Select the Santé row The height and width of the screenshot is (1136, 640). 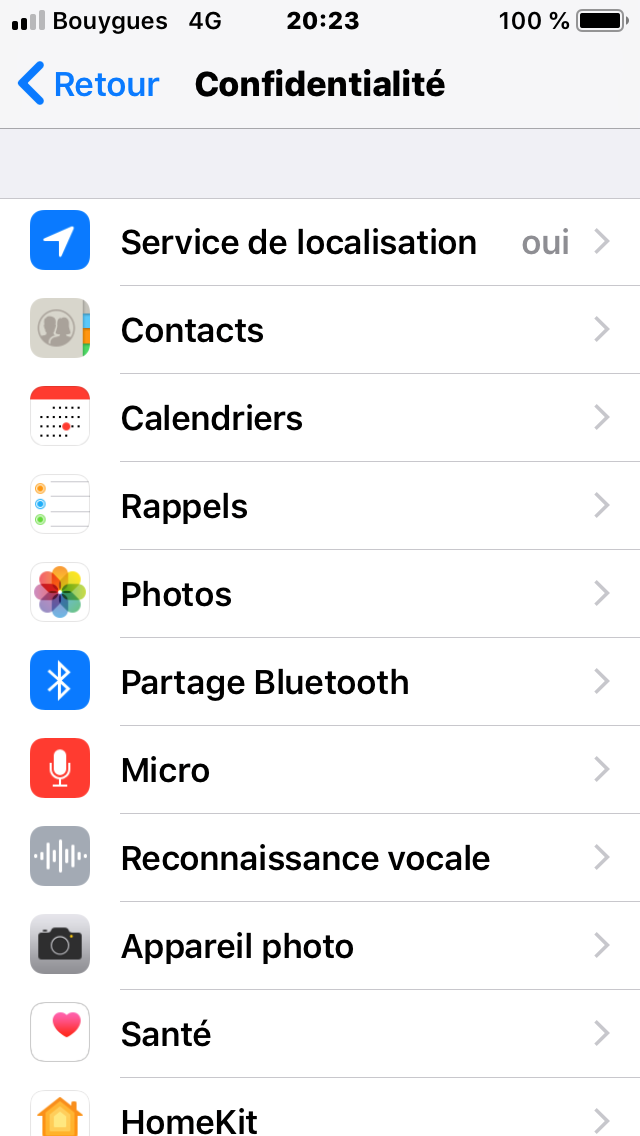(320, 1034)
